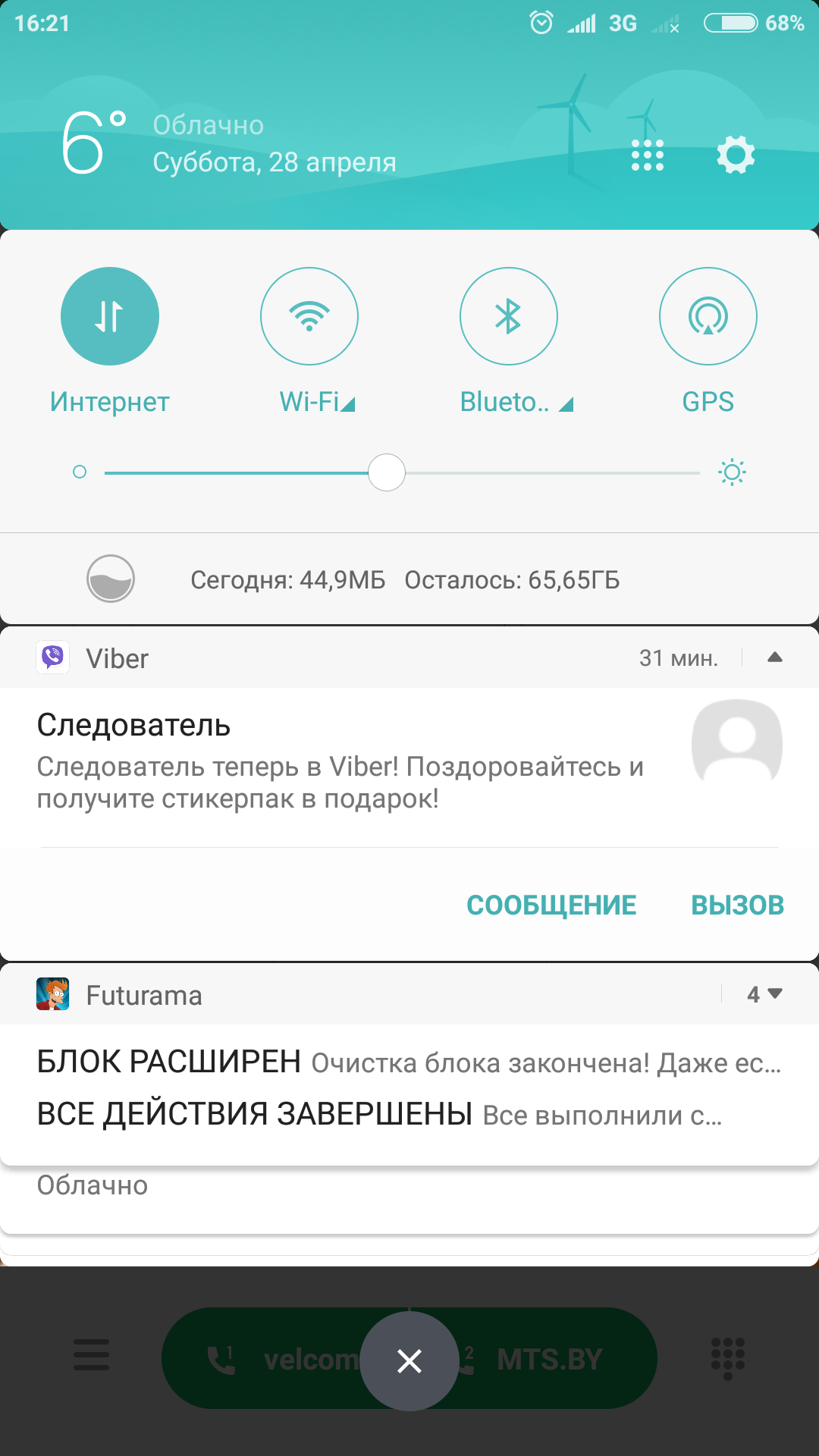The height and width of the screenshot is (1456, 819).
Task: Turn on Wi-Fi
Action: point(309,316)
